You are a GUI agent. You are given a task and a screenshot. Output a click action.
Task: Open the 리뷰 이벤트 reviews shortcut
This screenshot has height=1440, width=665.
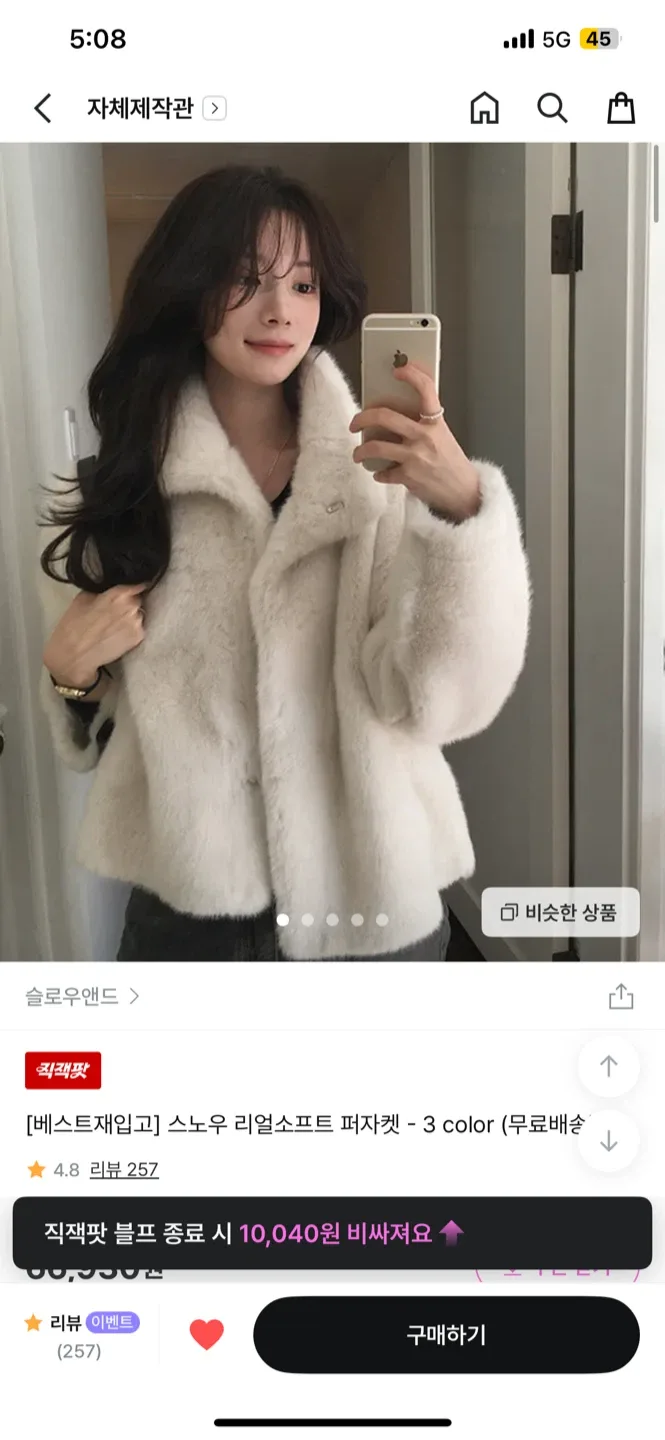coord(82,1336)
